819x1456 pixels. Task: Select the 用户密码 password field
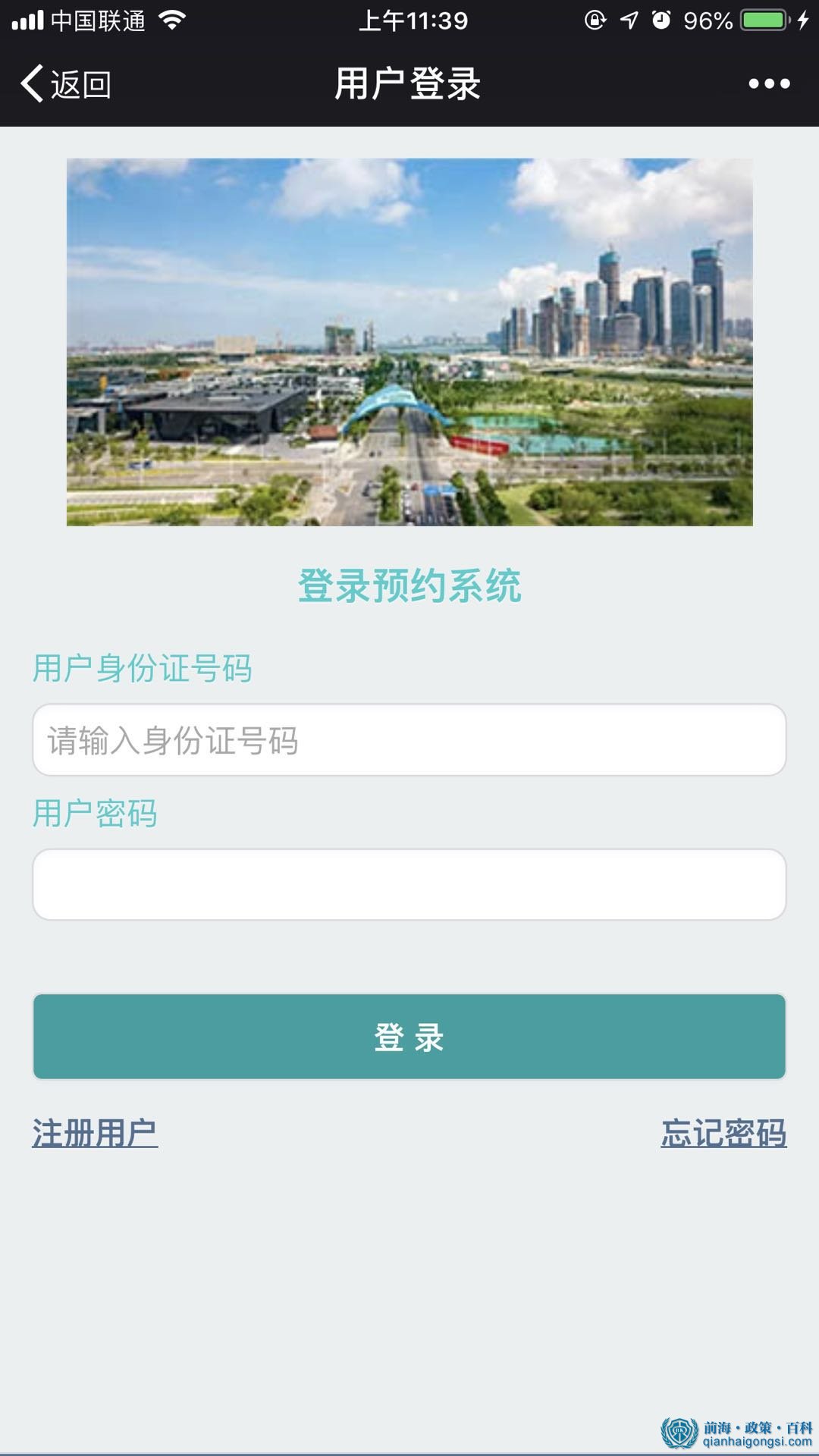[x=409, y=884]
